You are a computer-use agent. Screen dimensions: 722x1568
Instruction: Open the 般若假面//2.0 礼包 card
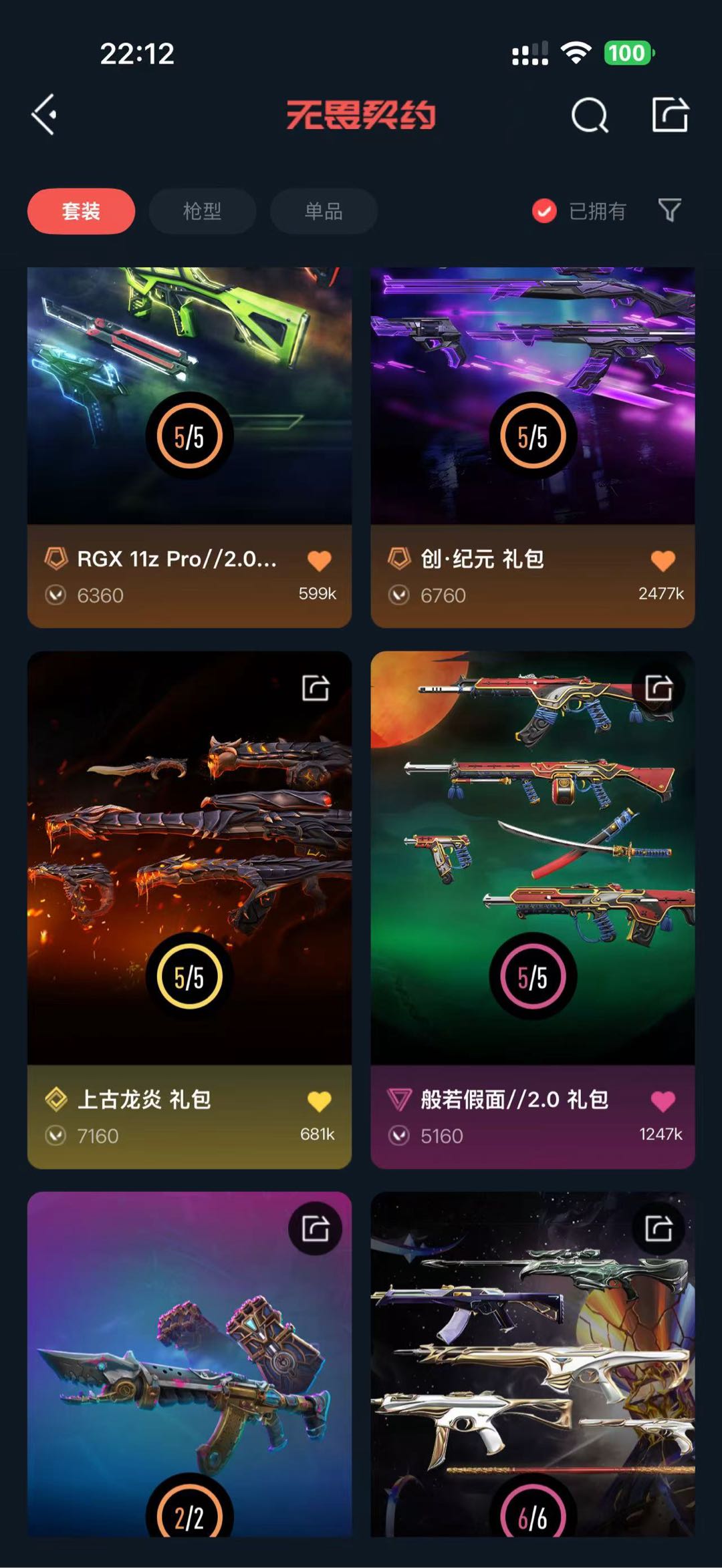tap(533, 910)
